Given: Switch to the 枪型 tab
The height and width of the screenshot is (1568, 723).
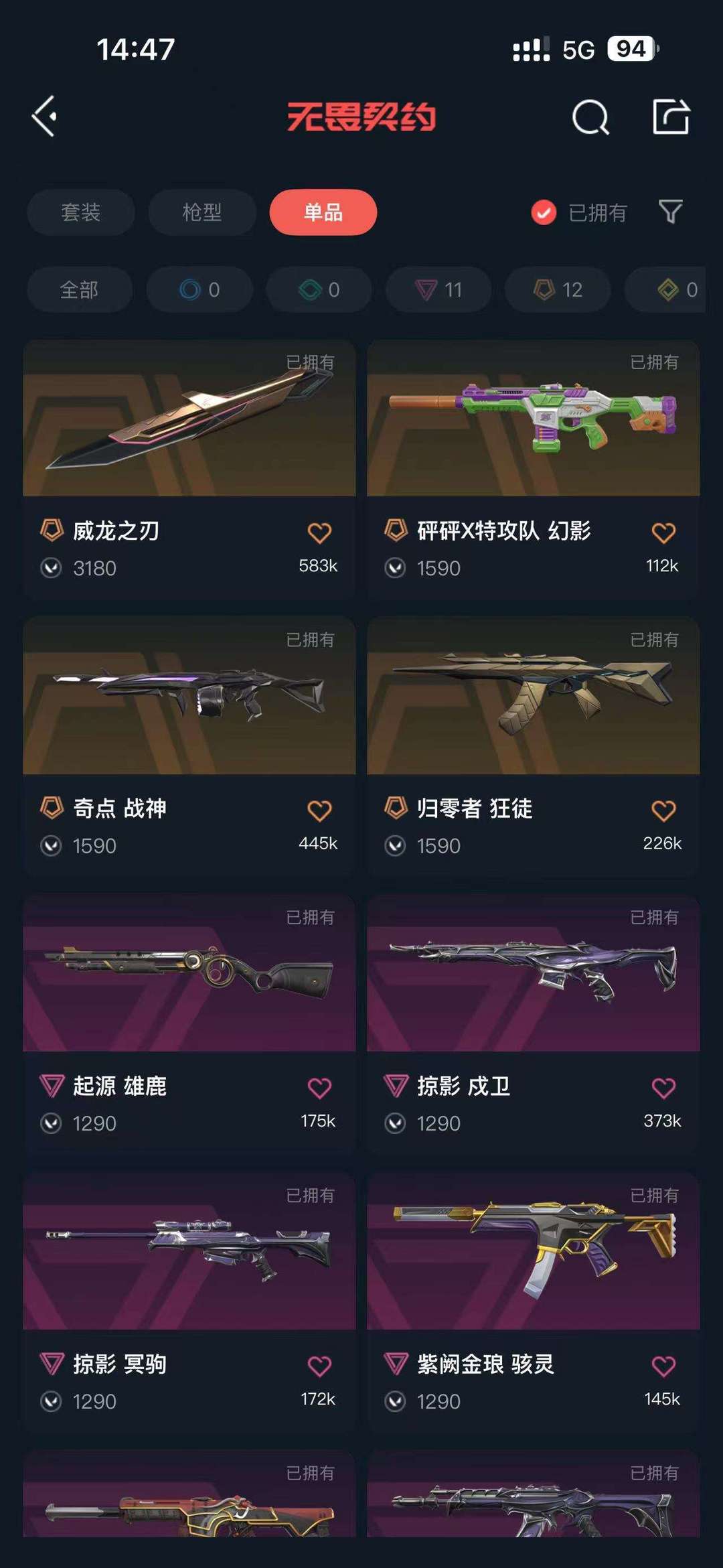Looking at the screenshot, I should [x=202, y=212].
